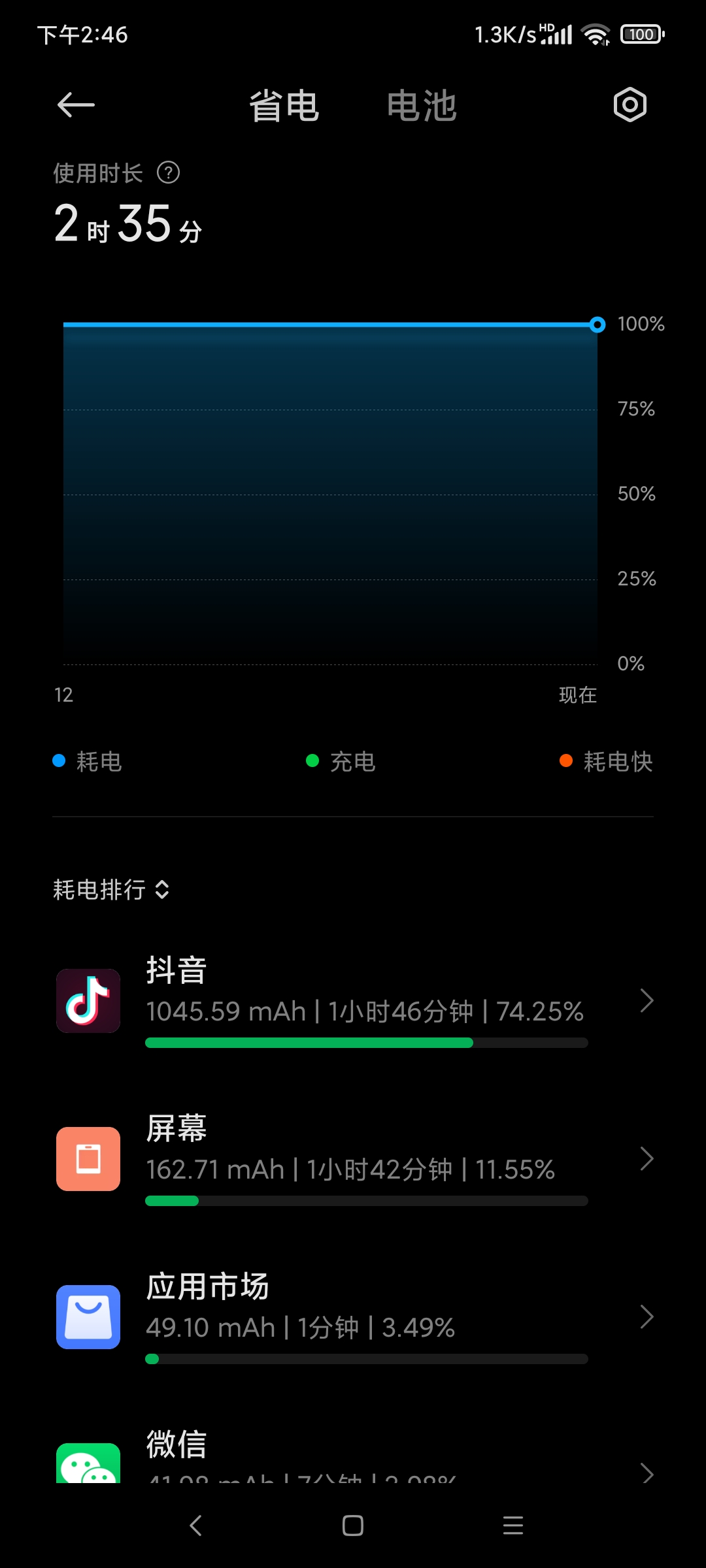
Task: View 屏幕 battery consumption details
Action: pyautogui.click(x=353, y=1159)
